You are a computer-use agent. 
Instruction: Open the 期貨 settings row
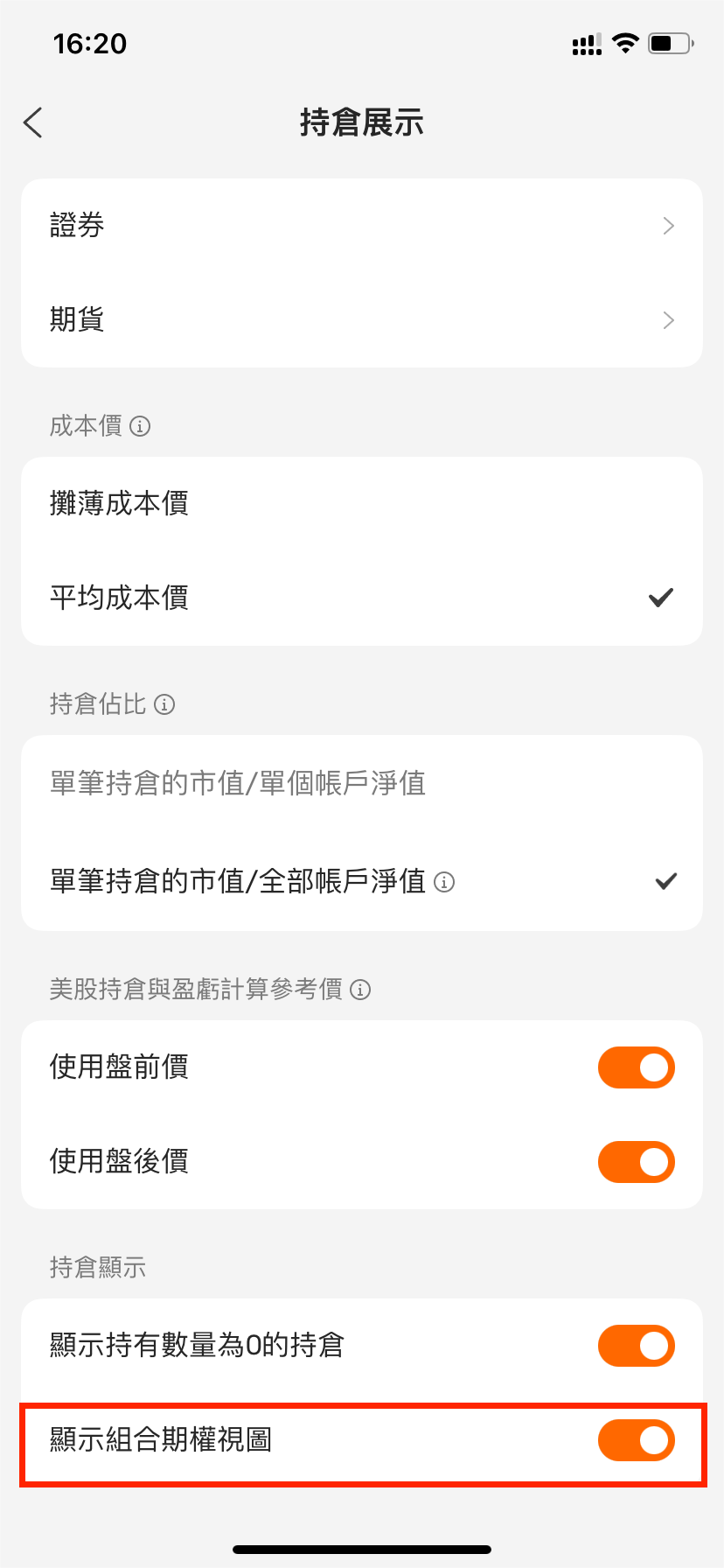click(362, 320)
